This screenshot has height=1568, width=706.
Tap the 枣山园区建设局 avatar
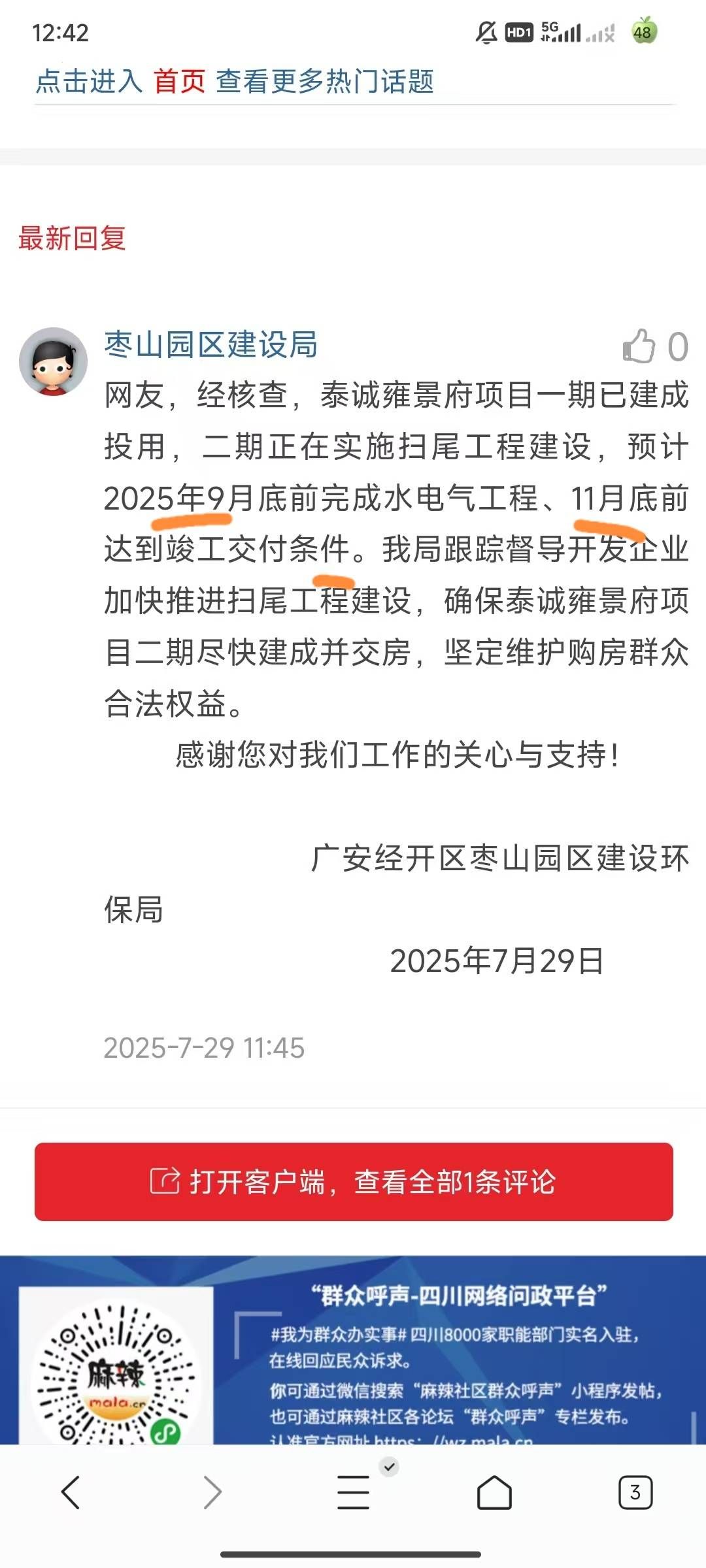pos(53,361)
